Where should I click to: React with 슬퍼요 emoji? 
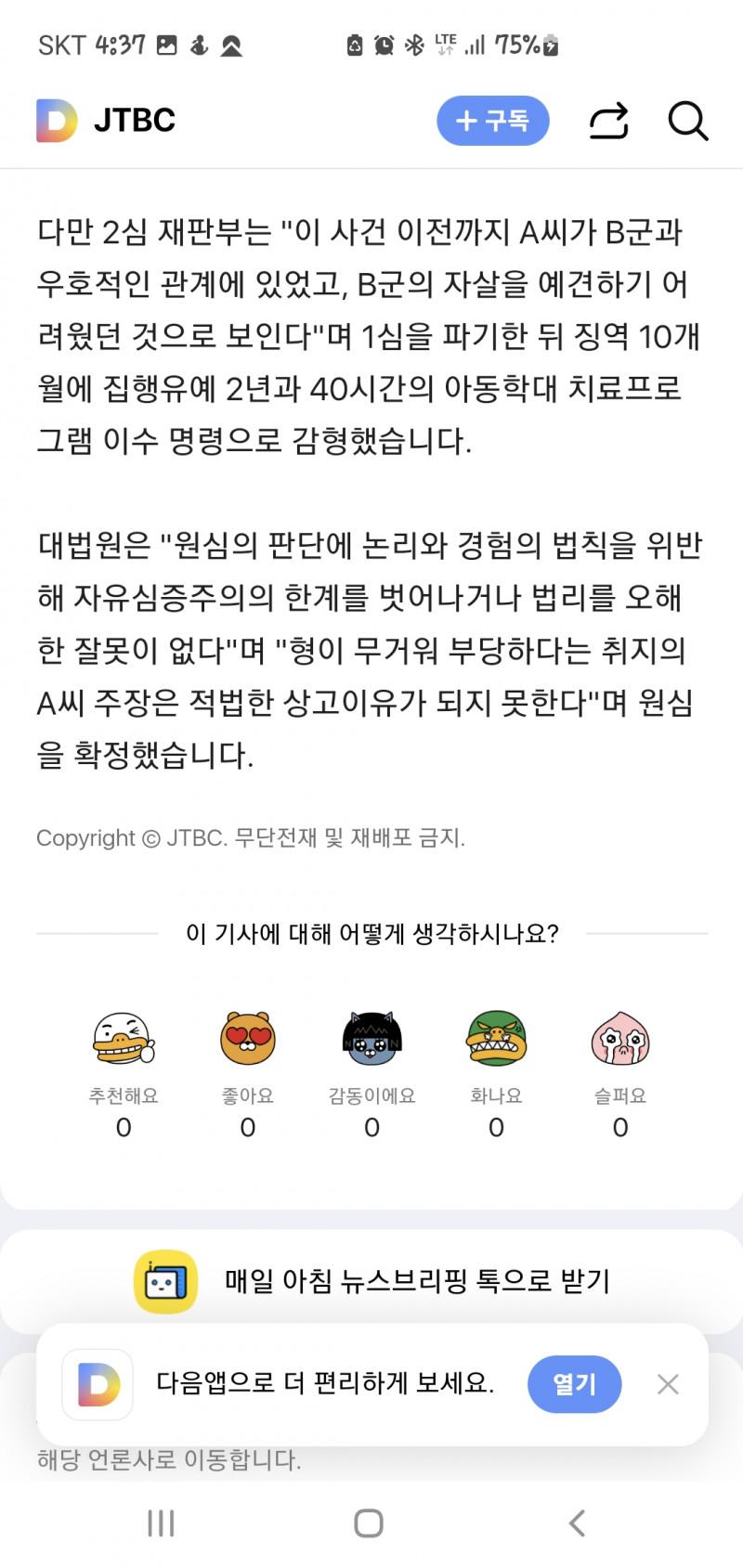(x=620, y=1039)
